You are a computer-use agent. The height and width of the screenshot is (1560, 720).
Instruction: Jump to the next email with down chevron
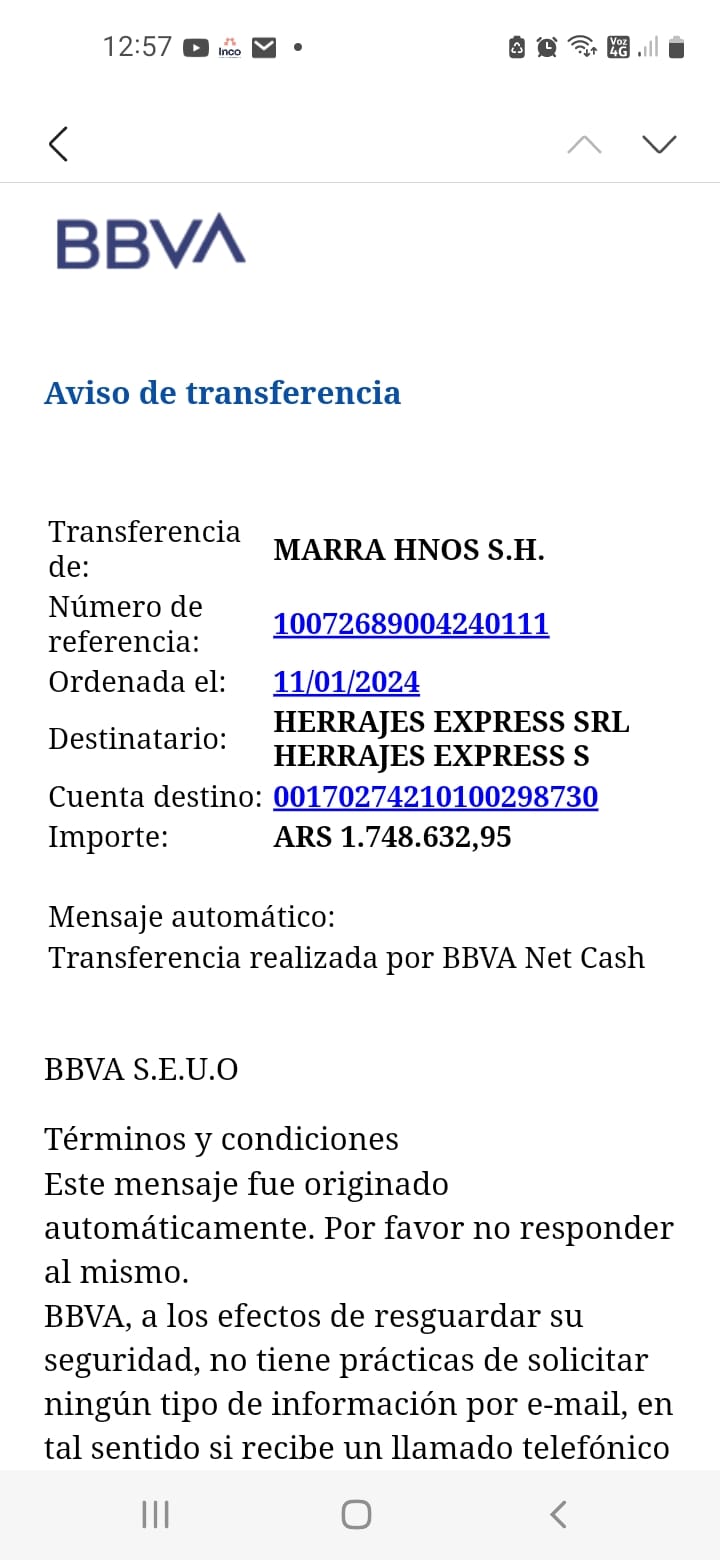tap(659, 144)
